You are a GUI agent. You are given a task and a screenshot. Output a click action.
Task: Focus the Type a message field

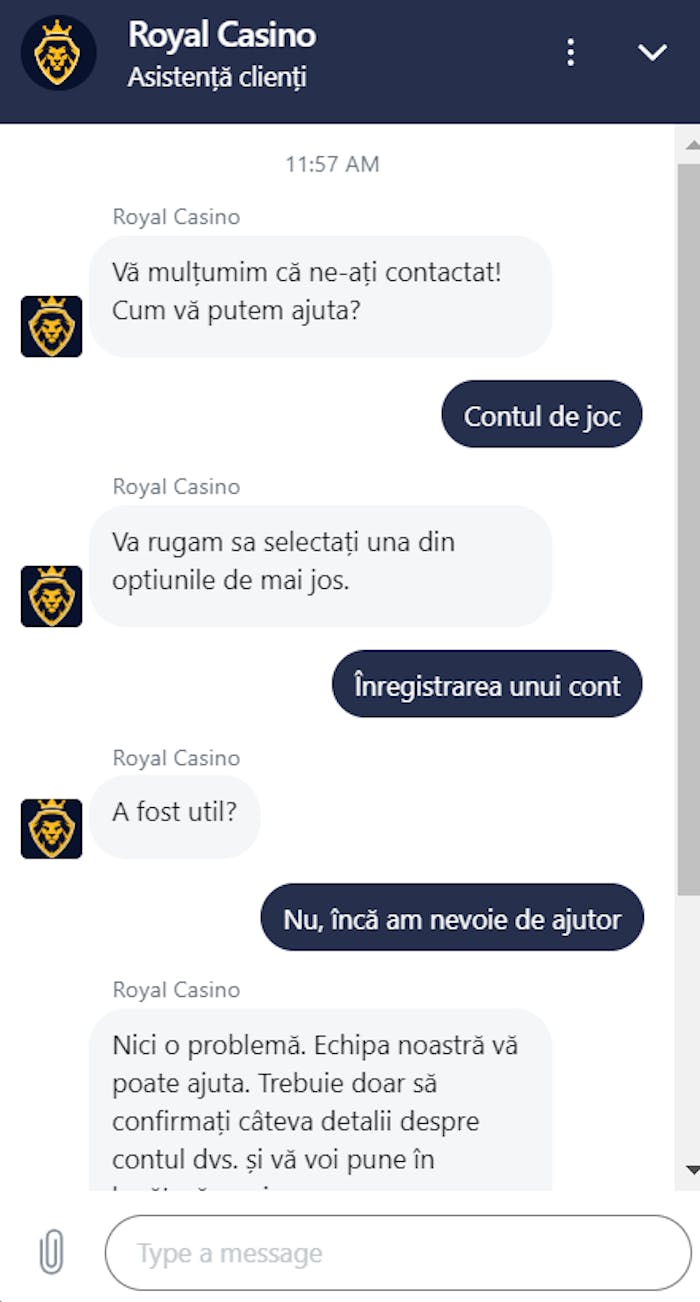coord(398,1252)
